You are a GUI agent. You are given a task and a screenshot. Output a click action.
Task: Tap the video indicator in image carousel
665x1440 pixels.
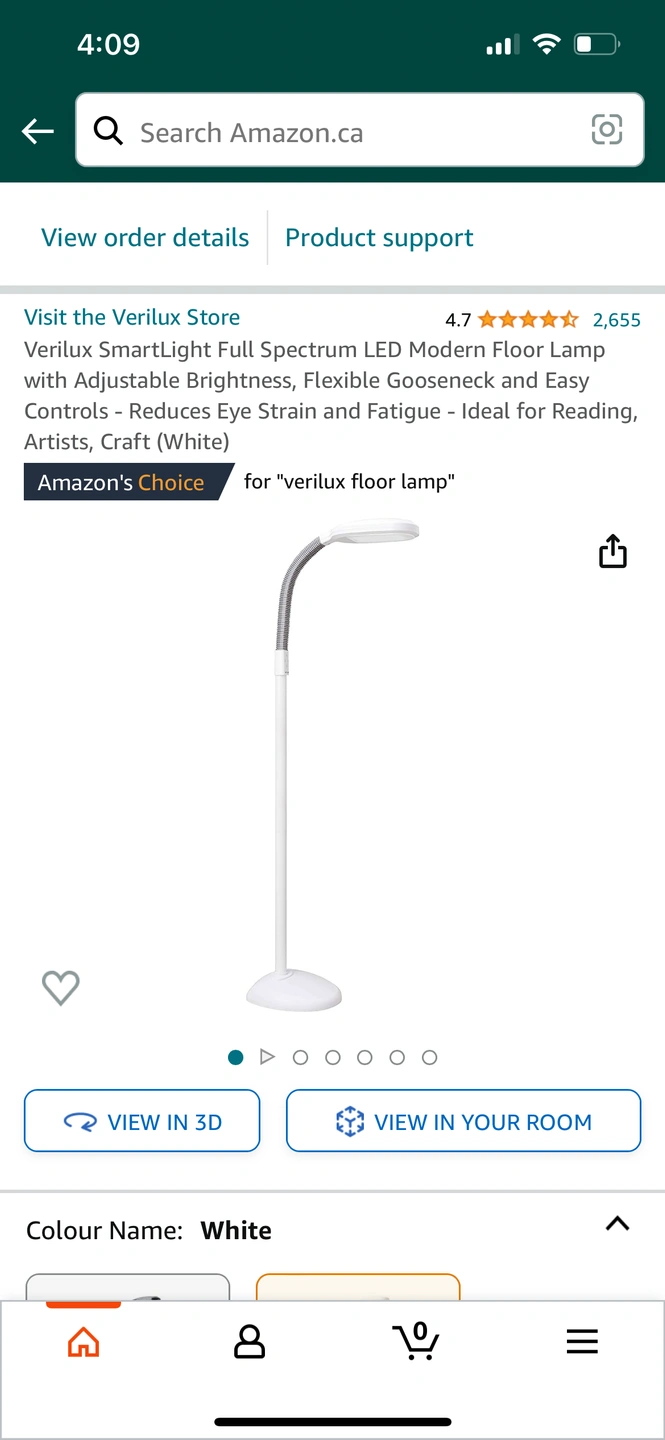pos(267,1057)
